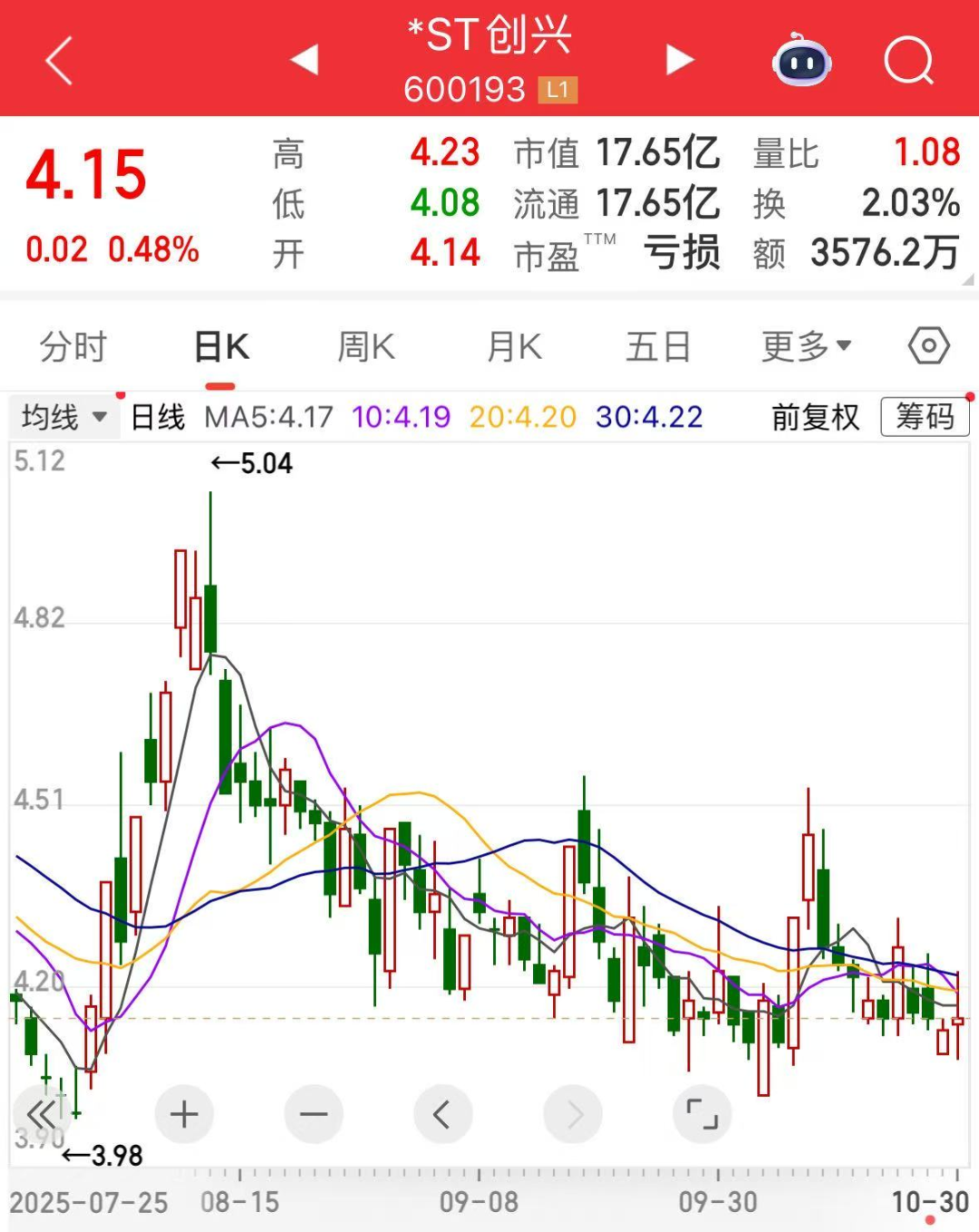
Task: Expand the 更多 period dropdown
Action: pos(806,346)
